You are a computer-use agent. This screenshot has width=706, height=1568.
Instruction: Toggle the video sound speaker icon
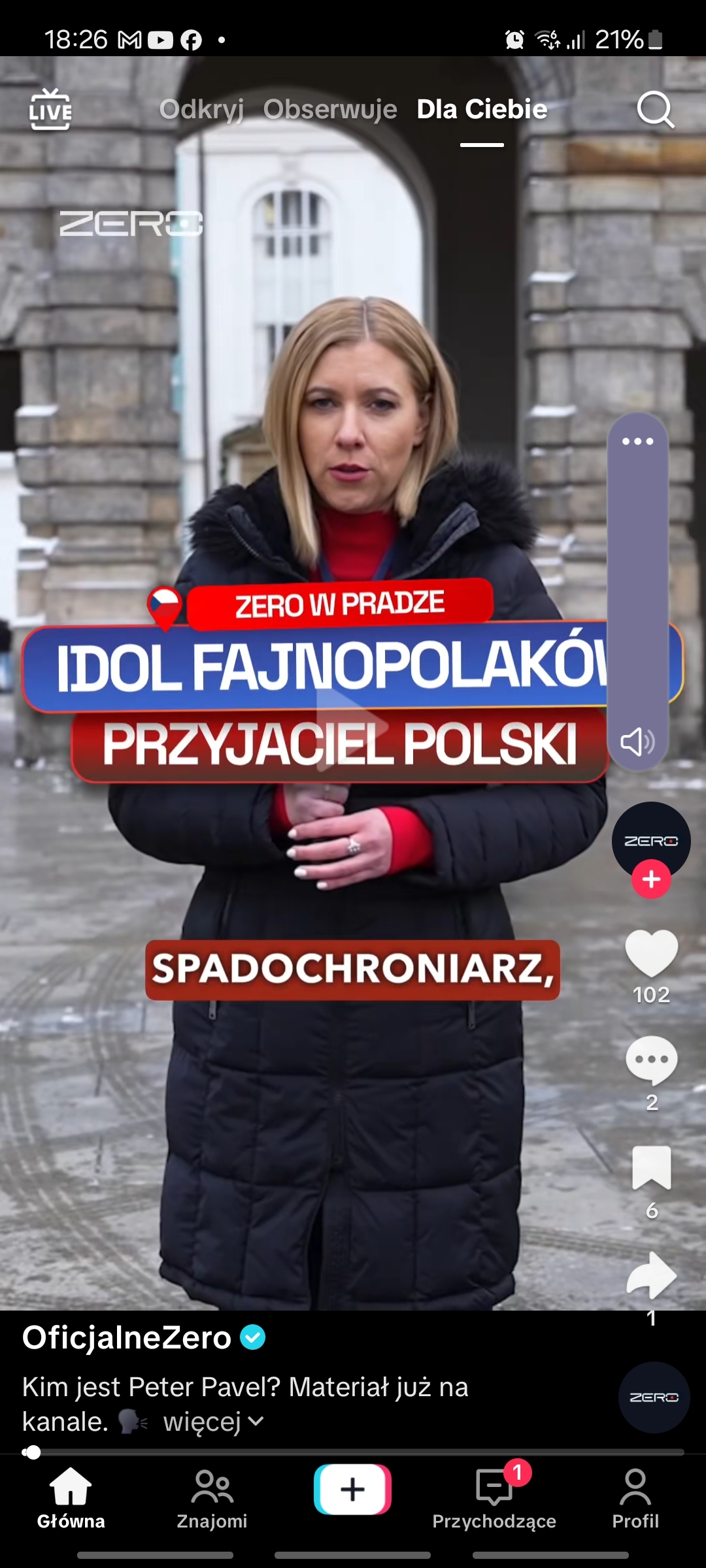[637, 742]
